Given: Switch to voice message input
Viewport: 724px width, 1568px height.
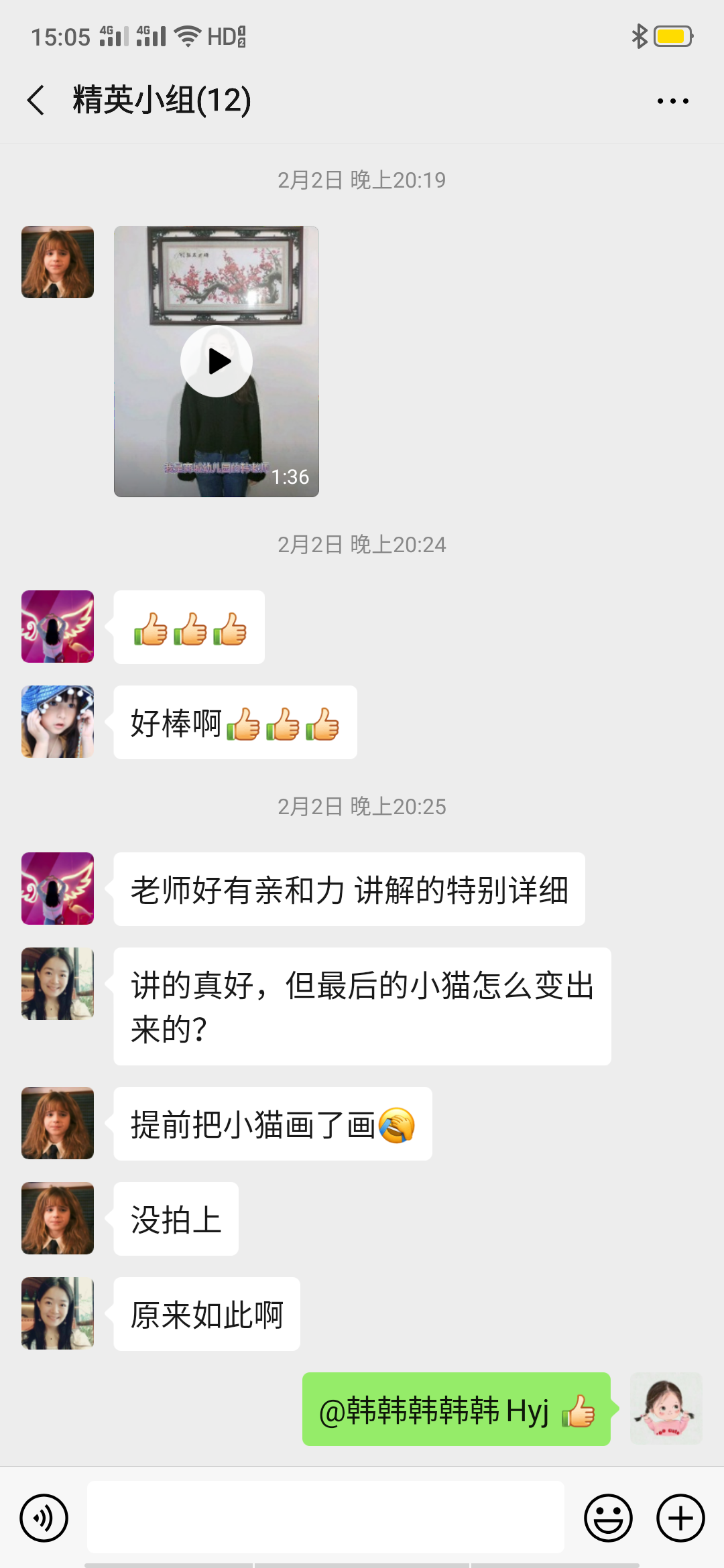Looking at the screenshot, I should click(44, 1518).
